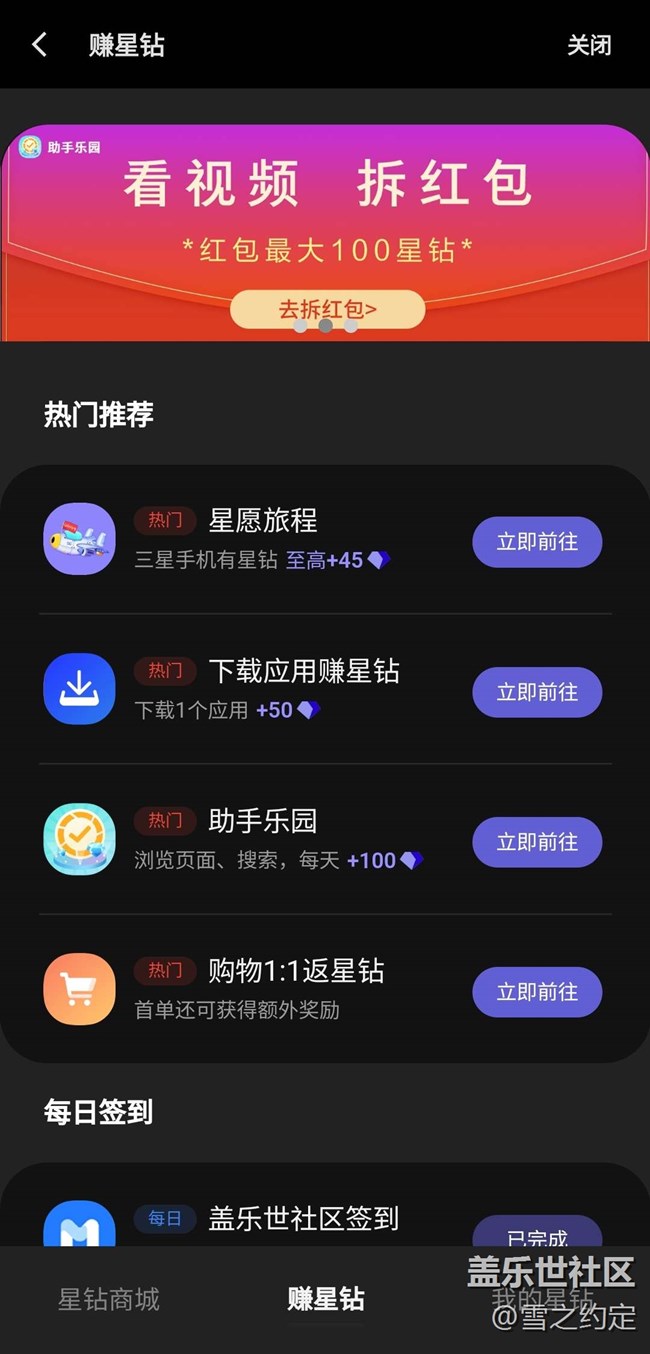The image size is (650, 1354).
Task: Tap 立即前往 for 购物1:1返星钻
Action: (x=537, y=992)
